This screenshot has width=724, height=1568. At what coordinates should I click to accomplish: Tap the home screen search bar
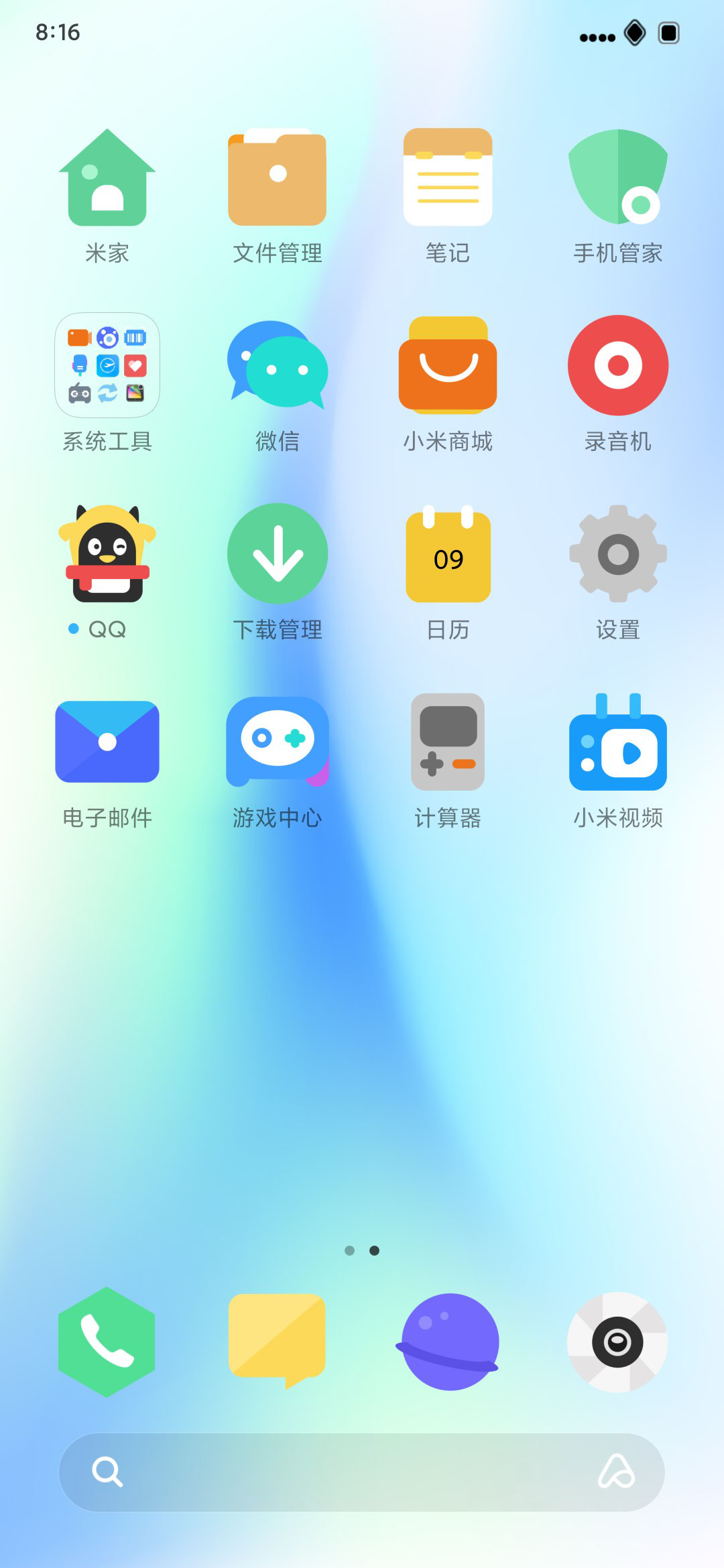tap(362, 1472)
